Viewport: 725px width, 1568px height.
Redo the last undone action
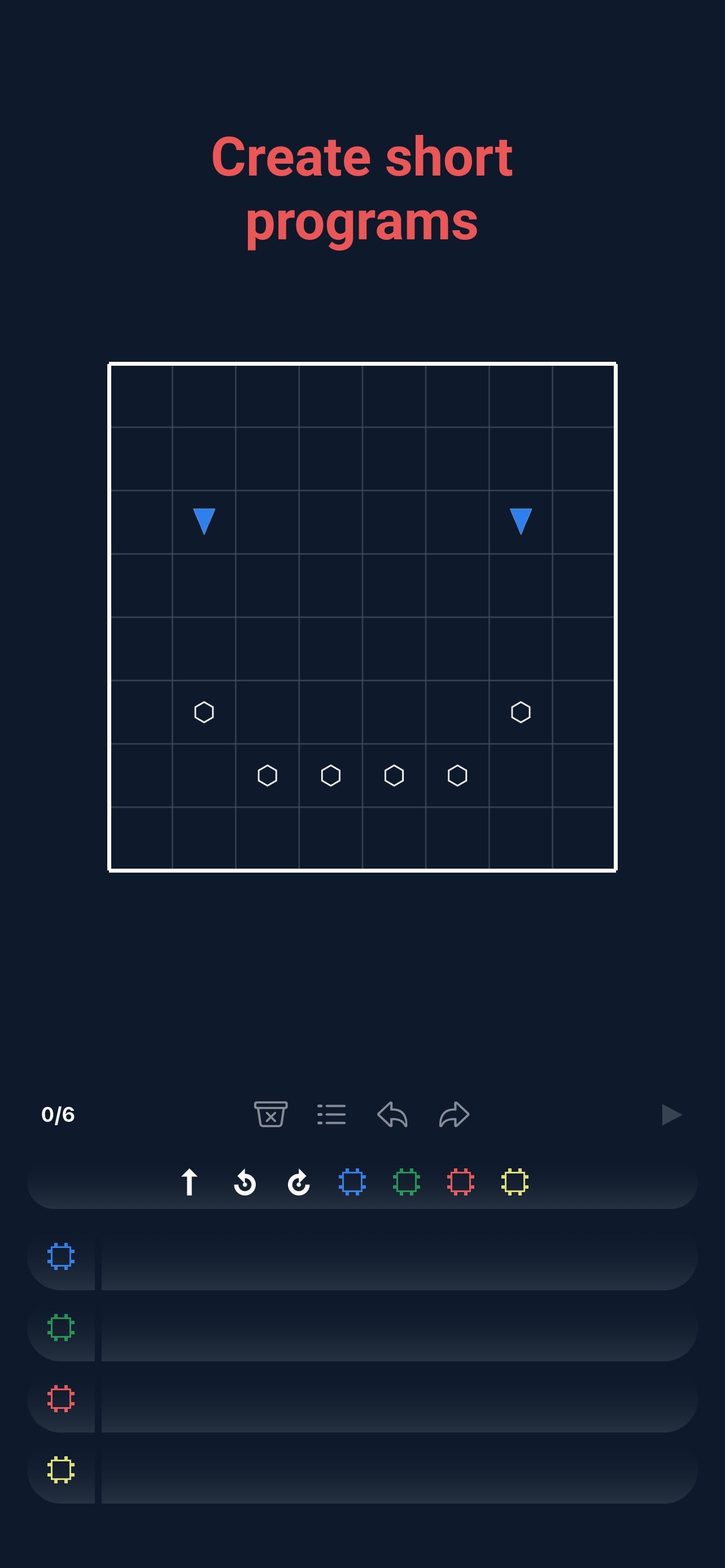coord(454,1115)
